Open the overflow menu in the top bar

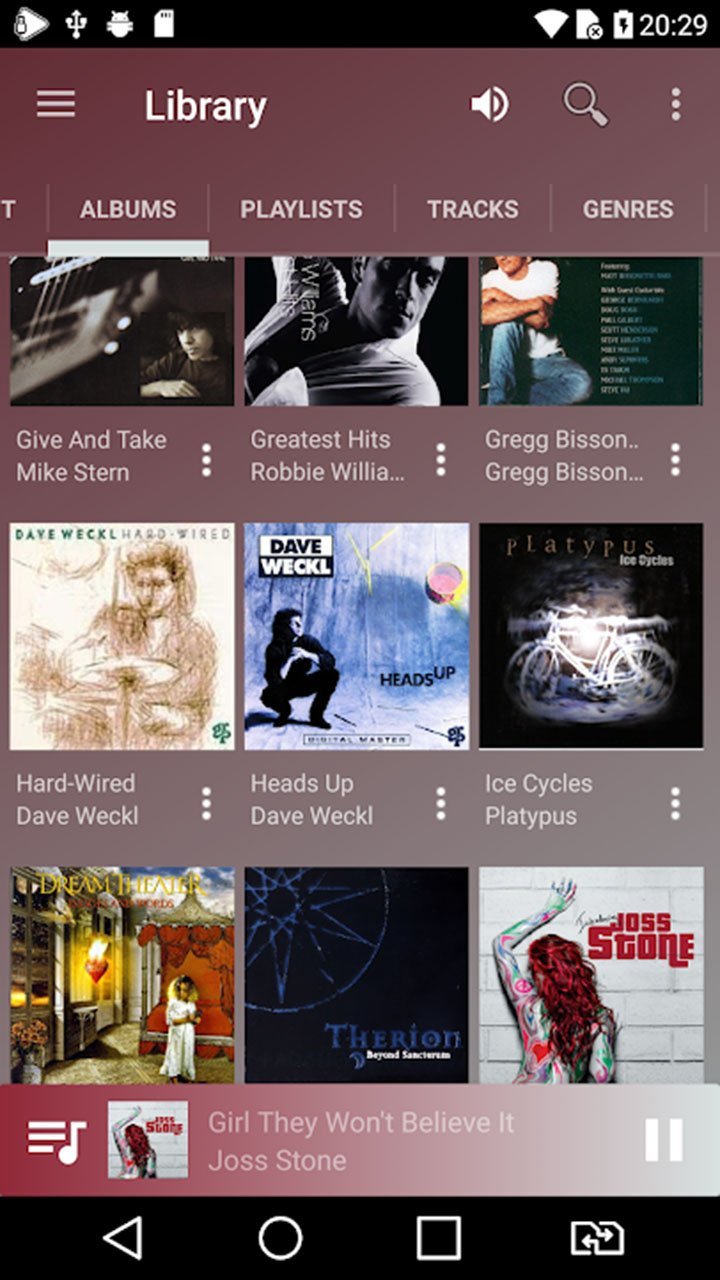tap(675, 104)
